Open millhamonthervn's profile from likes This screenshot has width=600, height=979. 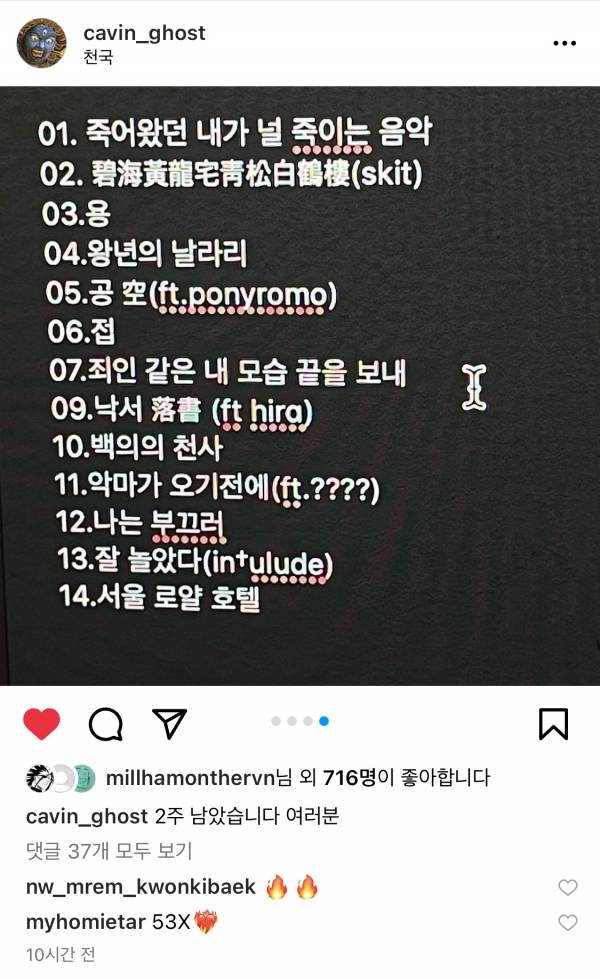[x=189, y=778]
